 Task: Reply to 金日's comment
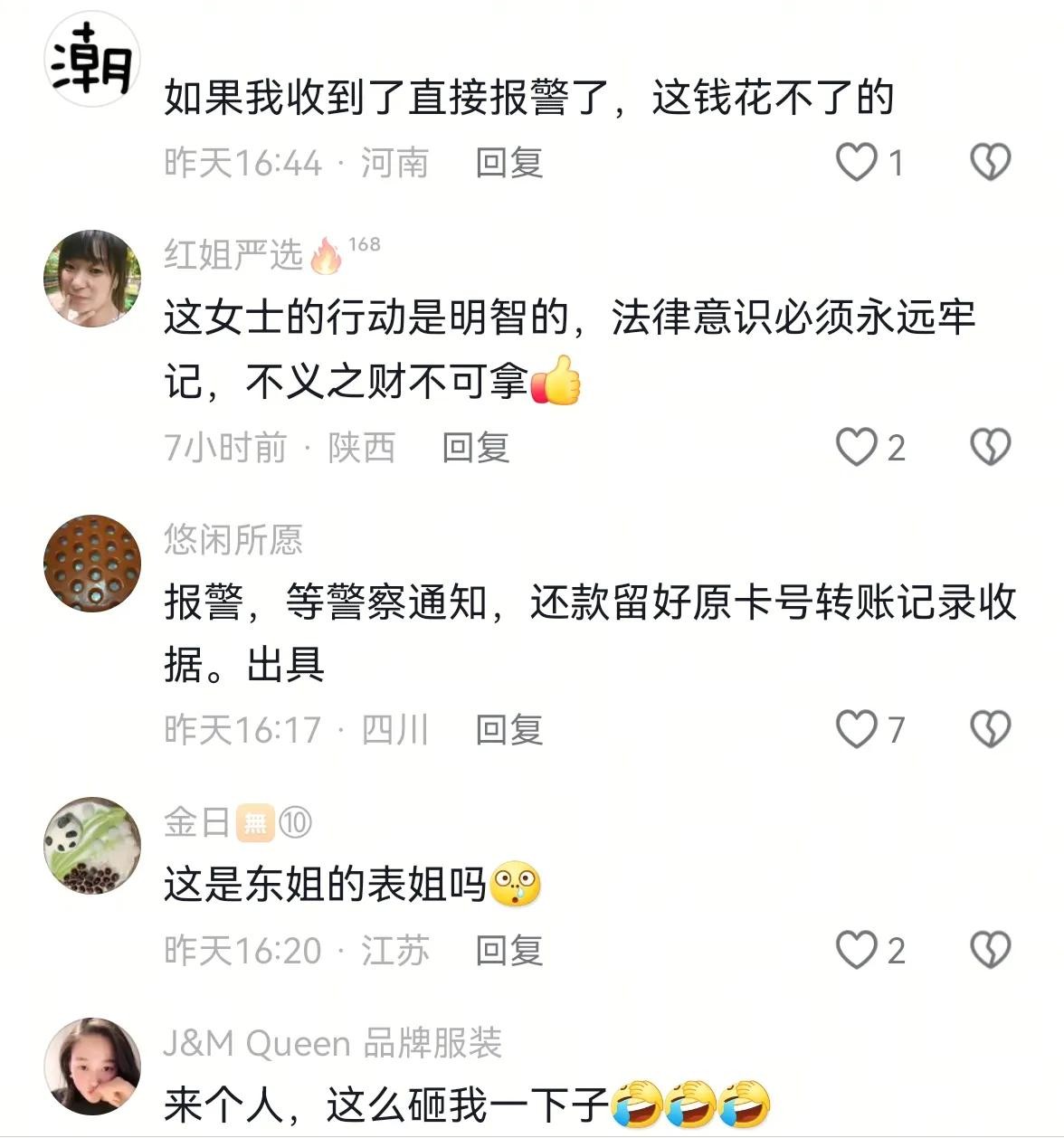click(x=508, y=950)
